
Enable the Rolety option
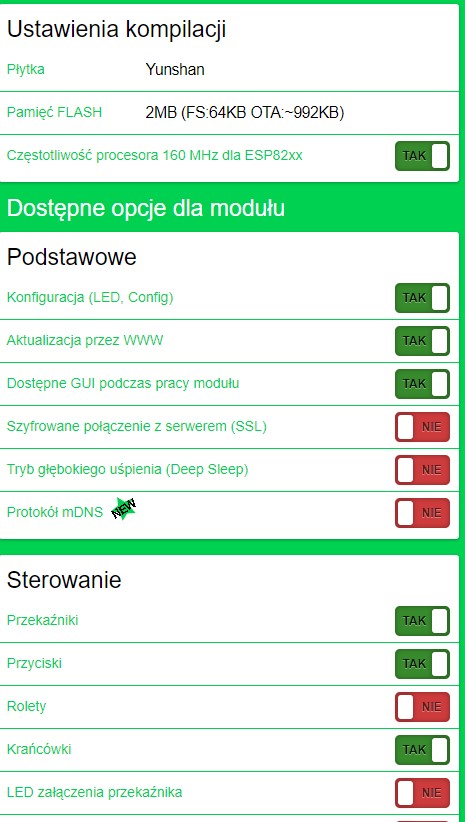coord(422,707)
